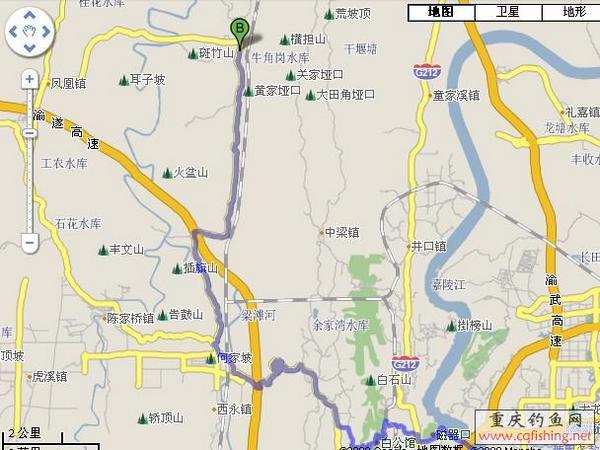Zoom in with the plus button
This screenshot has width=600, height=450.
[30, 78]
